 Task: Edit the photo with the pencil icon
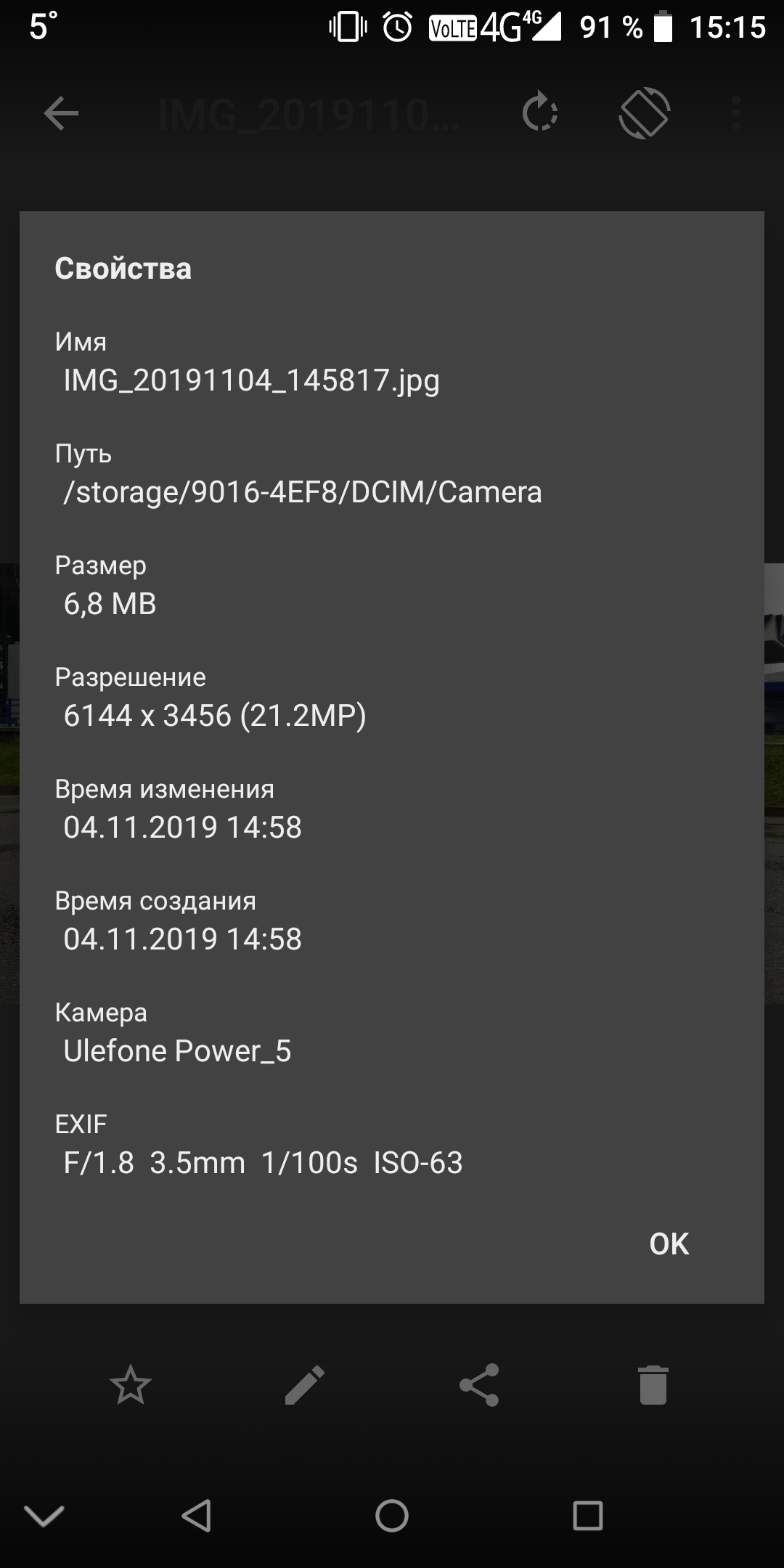tap(304, 1385)
